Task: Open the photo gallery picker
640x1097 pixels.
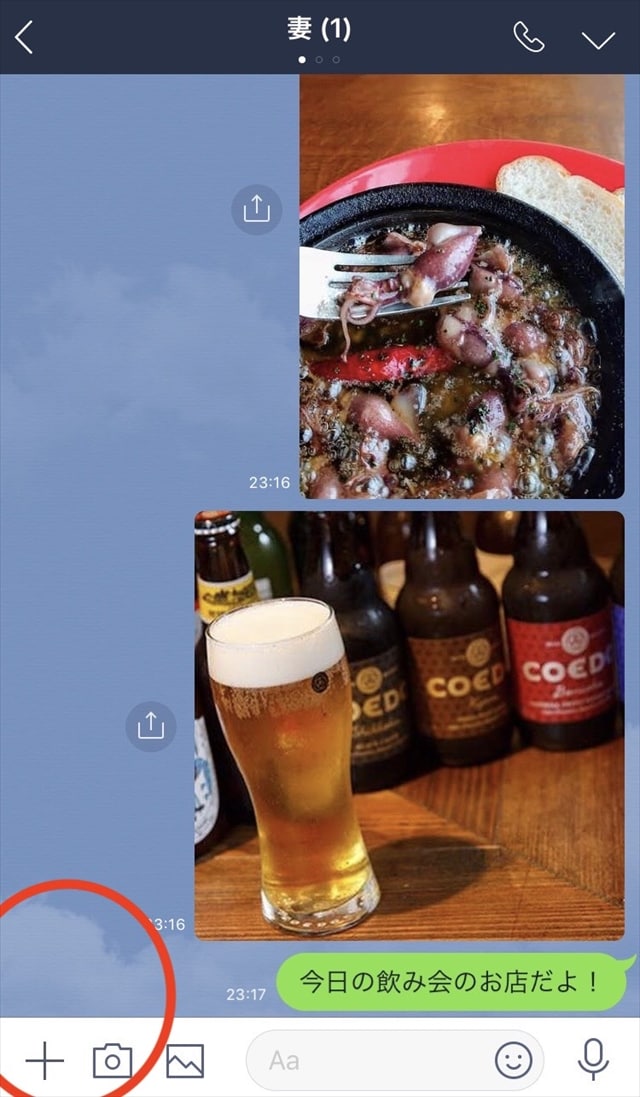Action: point(185,1060)
